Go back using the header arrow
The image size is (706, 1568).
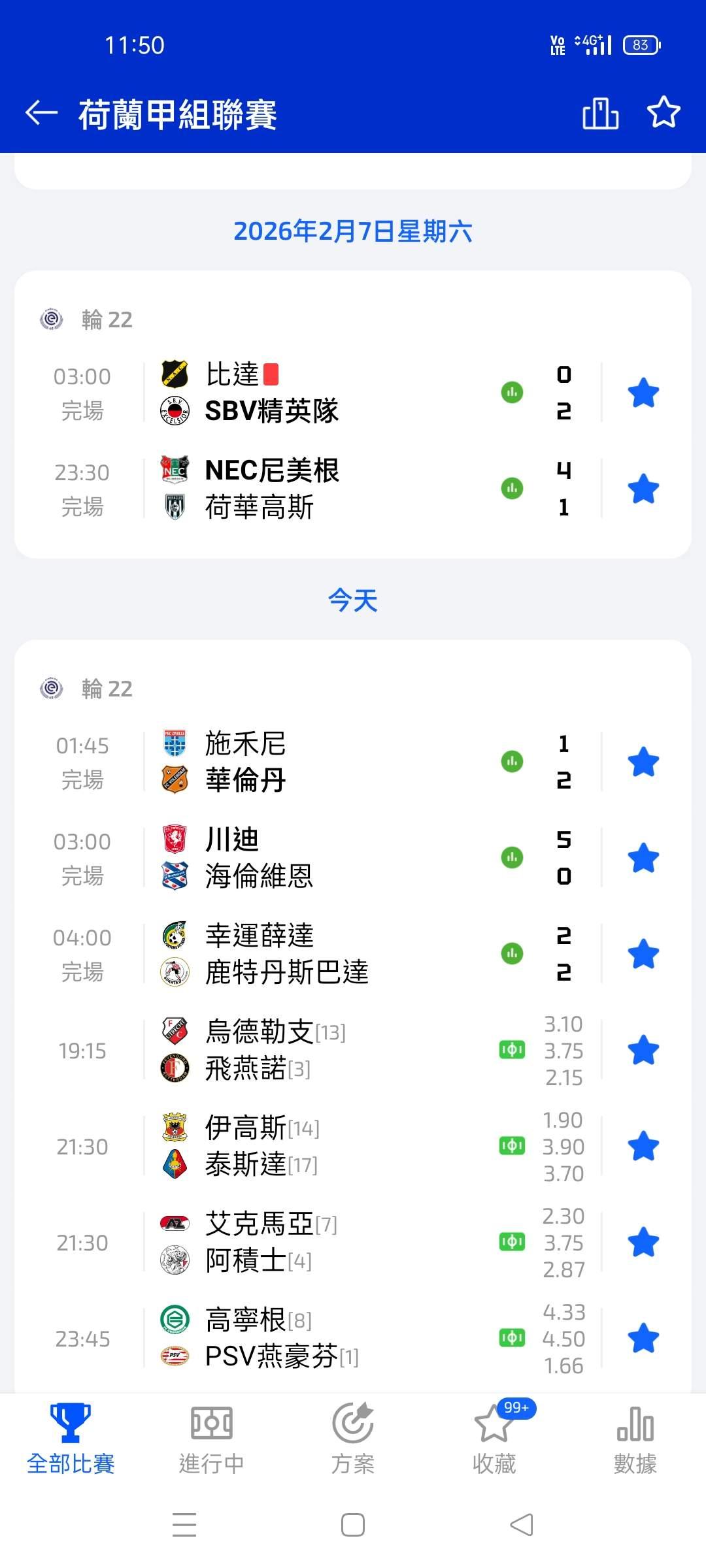(x=42, y=113)
